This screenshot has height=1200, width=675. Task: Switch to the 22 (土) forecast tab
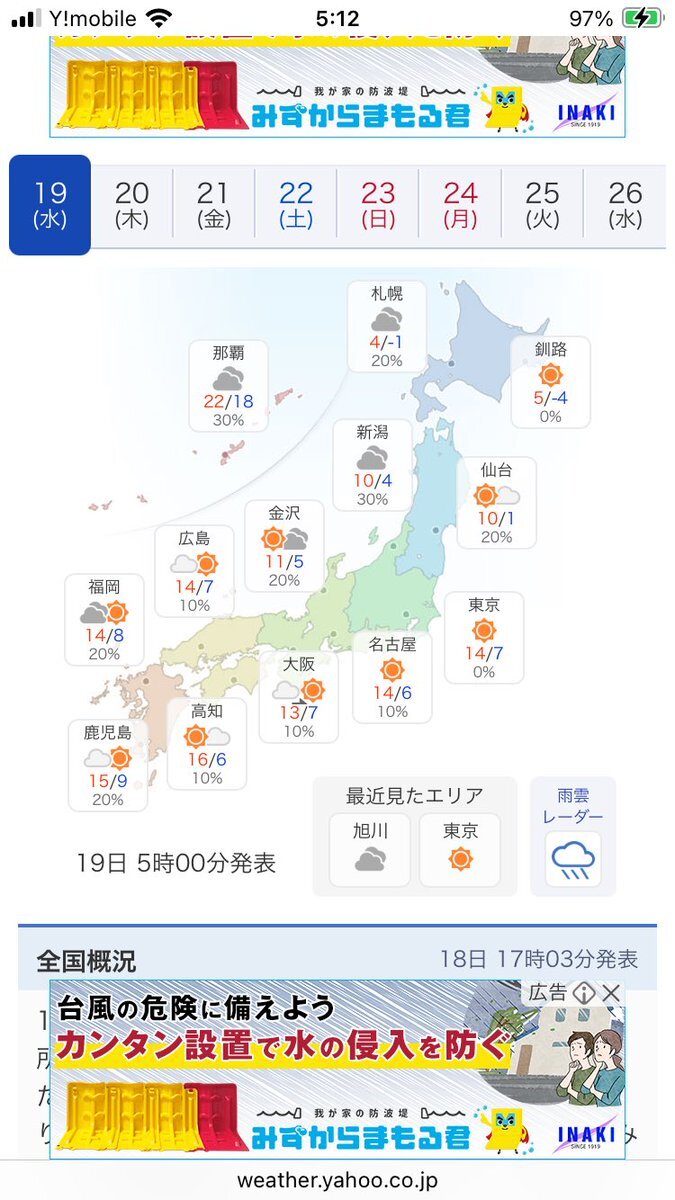pyautogui.click(x=296, y=206)
